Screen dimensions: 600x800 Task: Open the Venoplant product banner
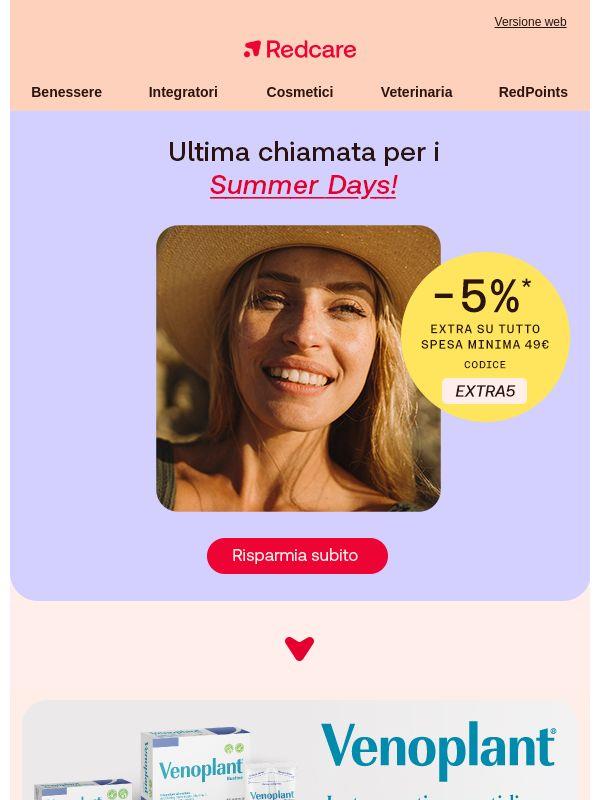(300, 750)
